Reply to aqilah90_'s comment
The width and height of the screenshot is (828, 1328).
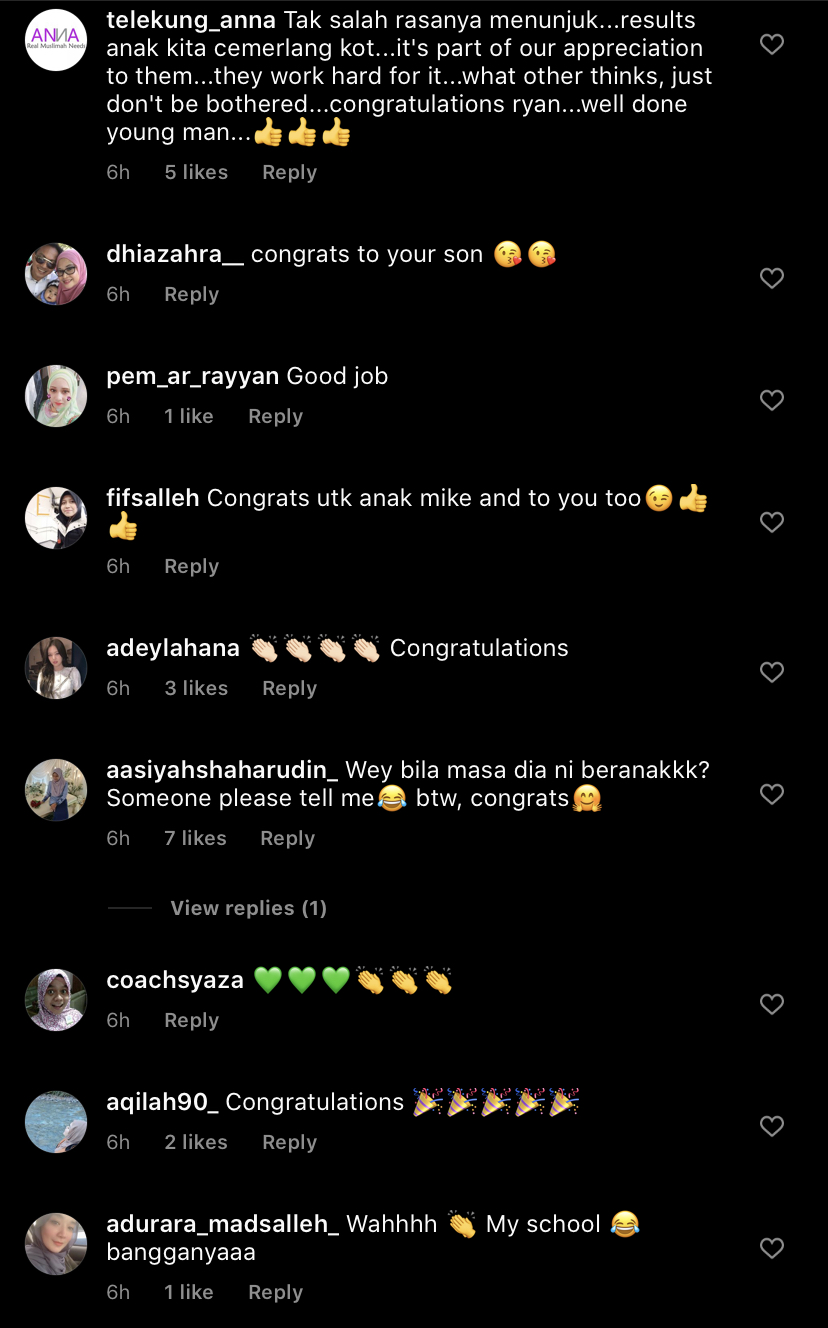coord(289,1142)
